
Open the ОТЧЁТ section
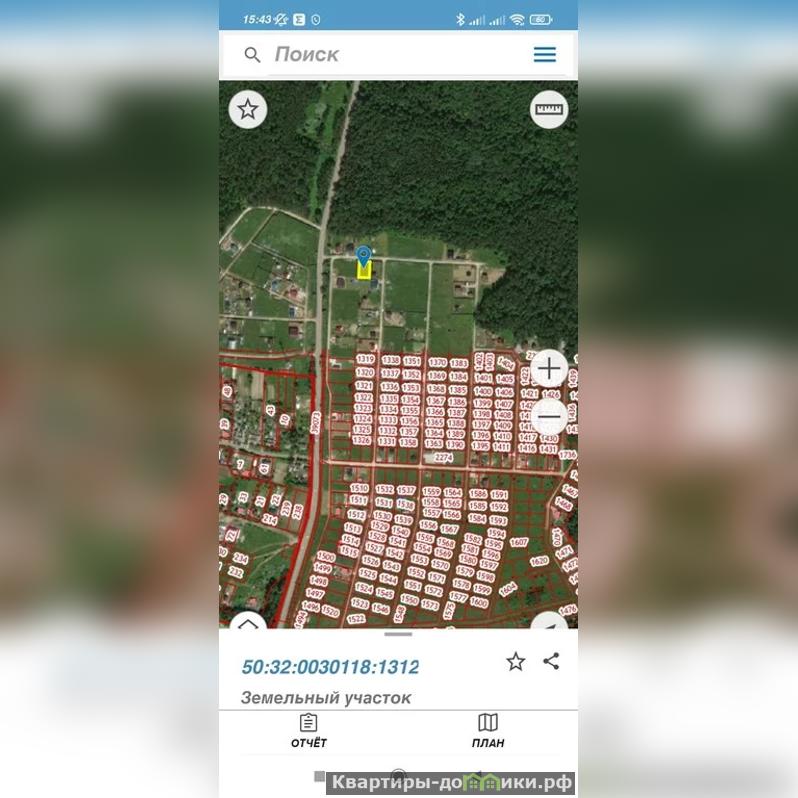(308, 730)
